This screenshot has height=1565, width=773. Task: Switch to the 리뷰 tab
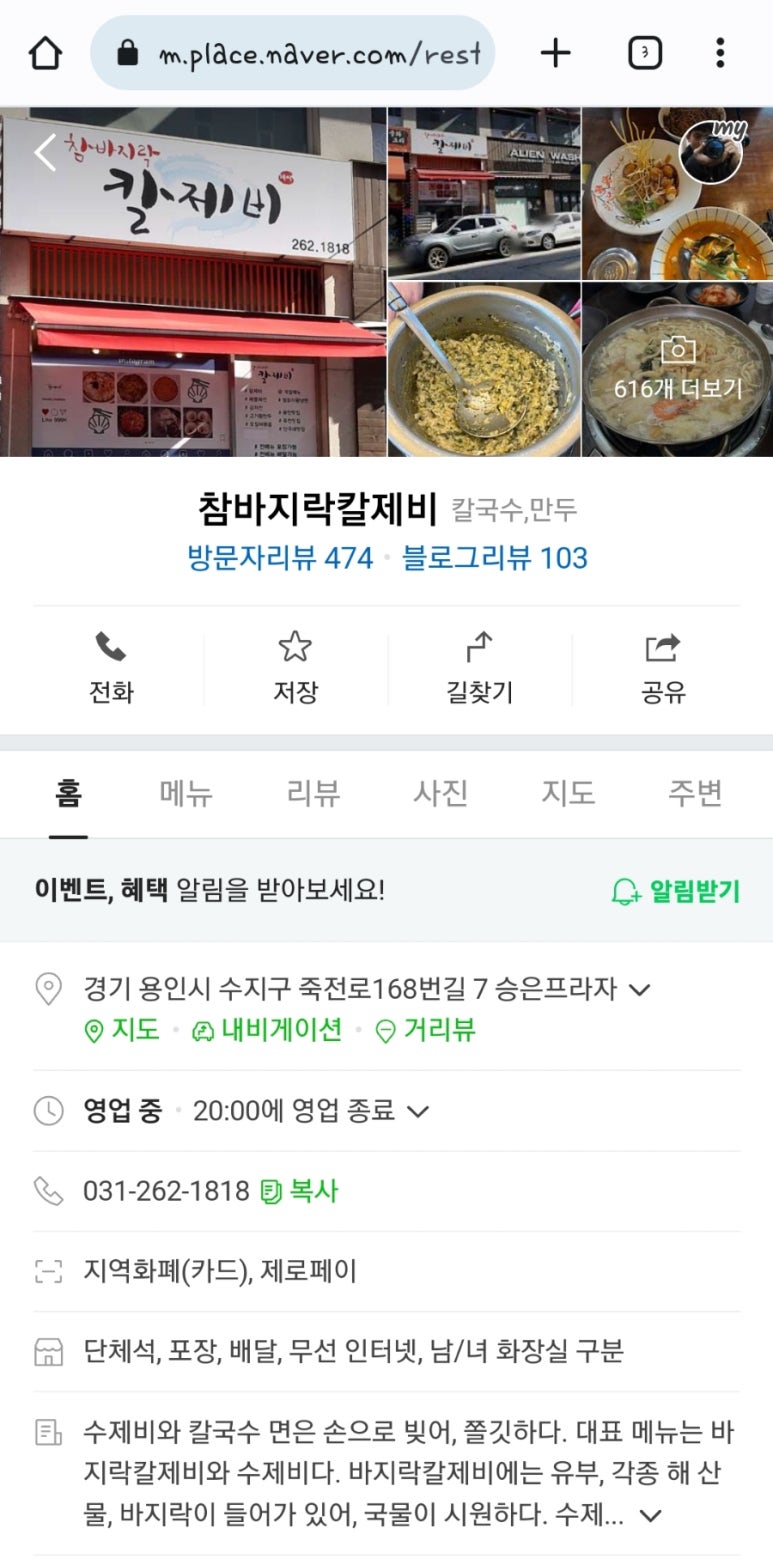(x=313, y=794)
